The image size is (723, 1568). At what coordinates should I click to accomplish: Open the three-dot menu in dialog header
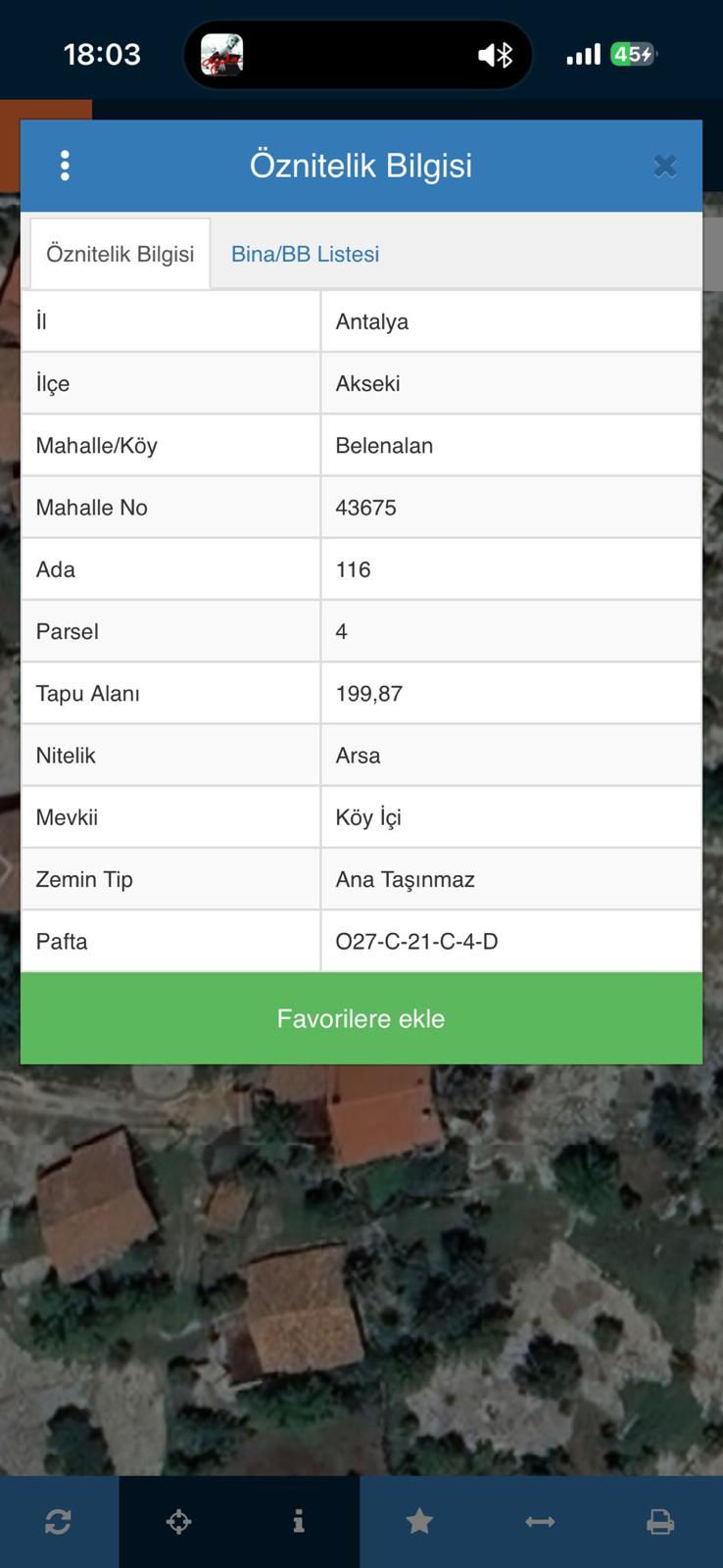(65, 166)
